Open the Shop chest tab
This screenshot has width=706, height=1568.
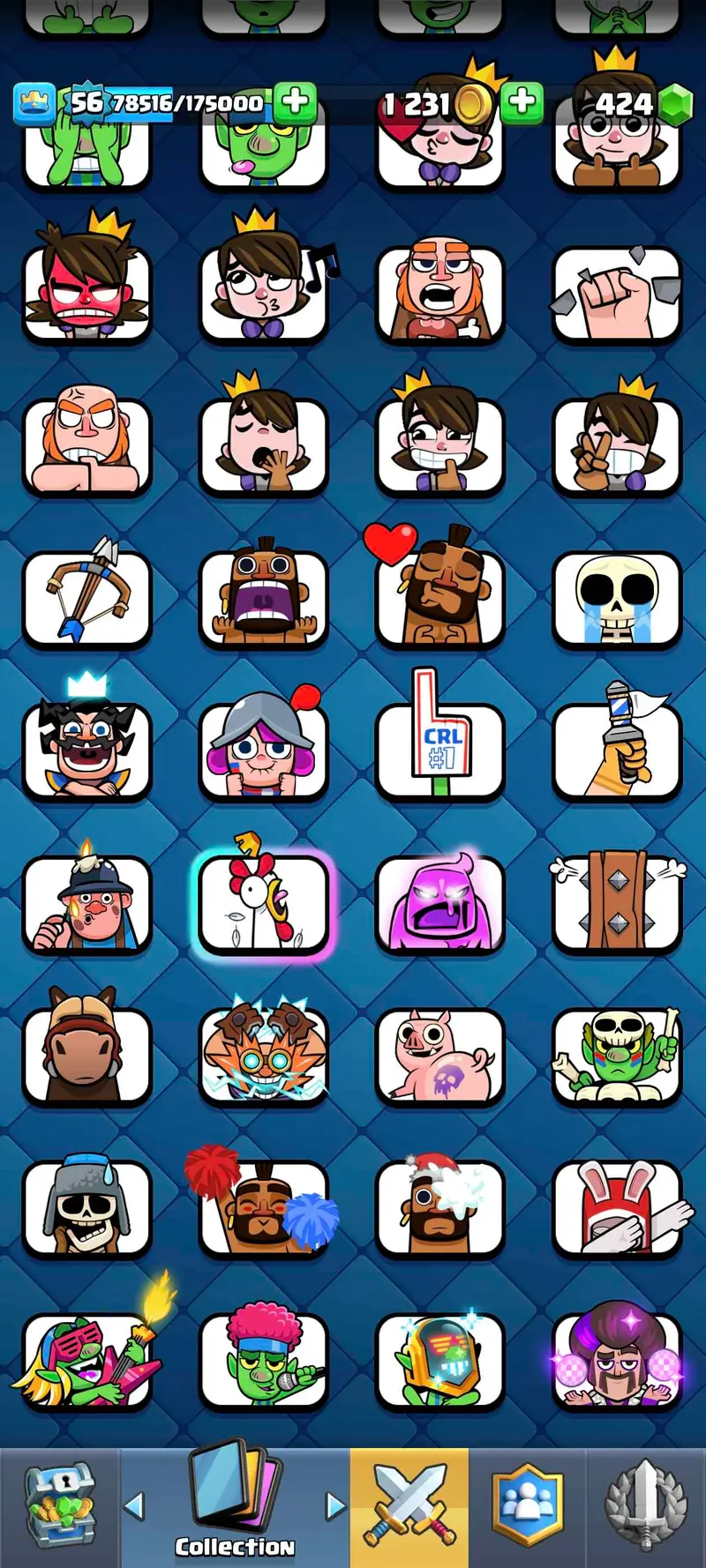click(x=59, y=1506)
